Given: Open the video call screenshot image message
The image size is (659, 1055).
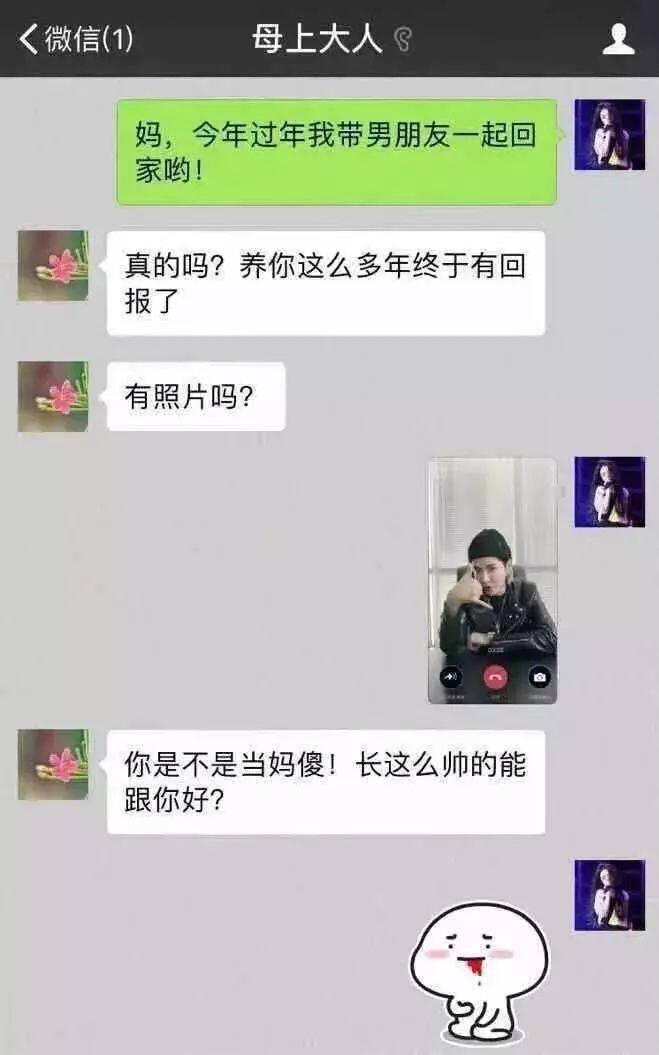Looking at the screenshot, I should (x=492, y=580).
